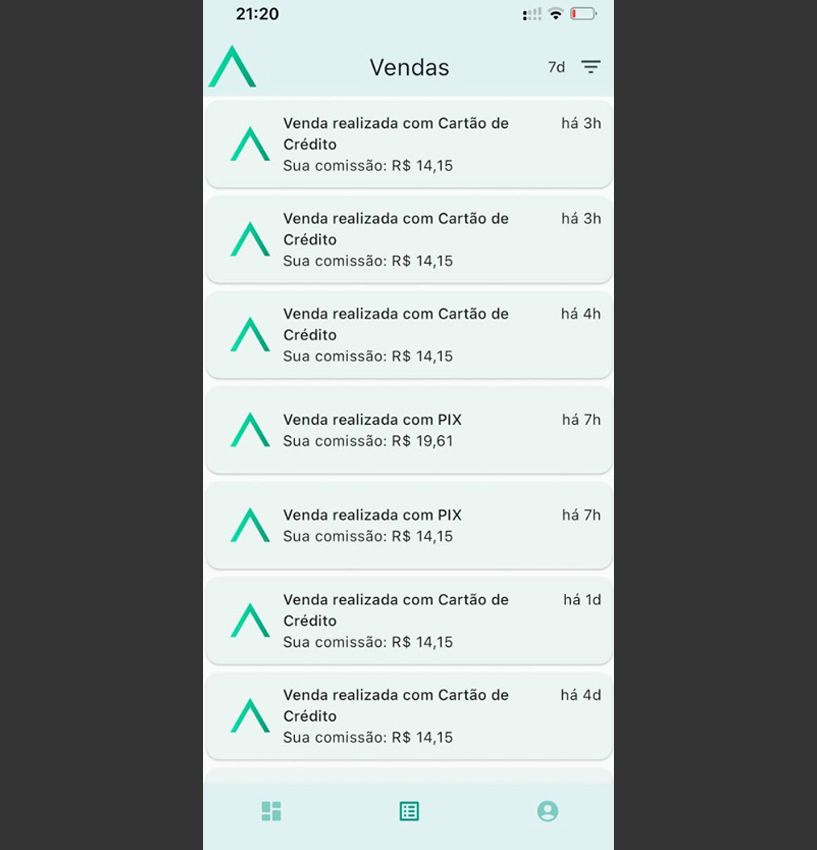View the credit card sale from há 4d
Viewport: 817px width, 850px height.
pos(408,716)
